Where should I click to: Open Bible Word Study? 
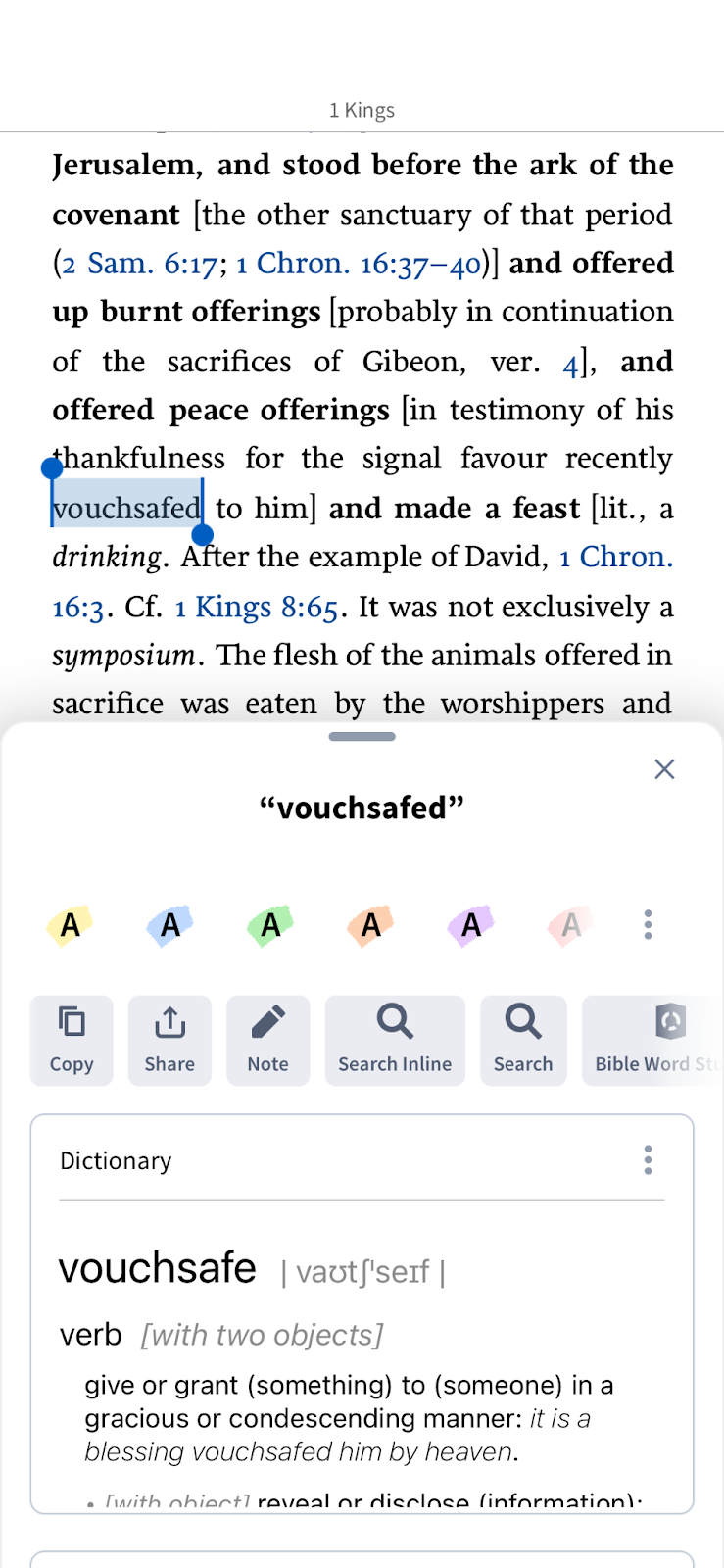coord(652,1040)
